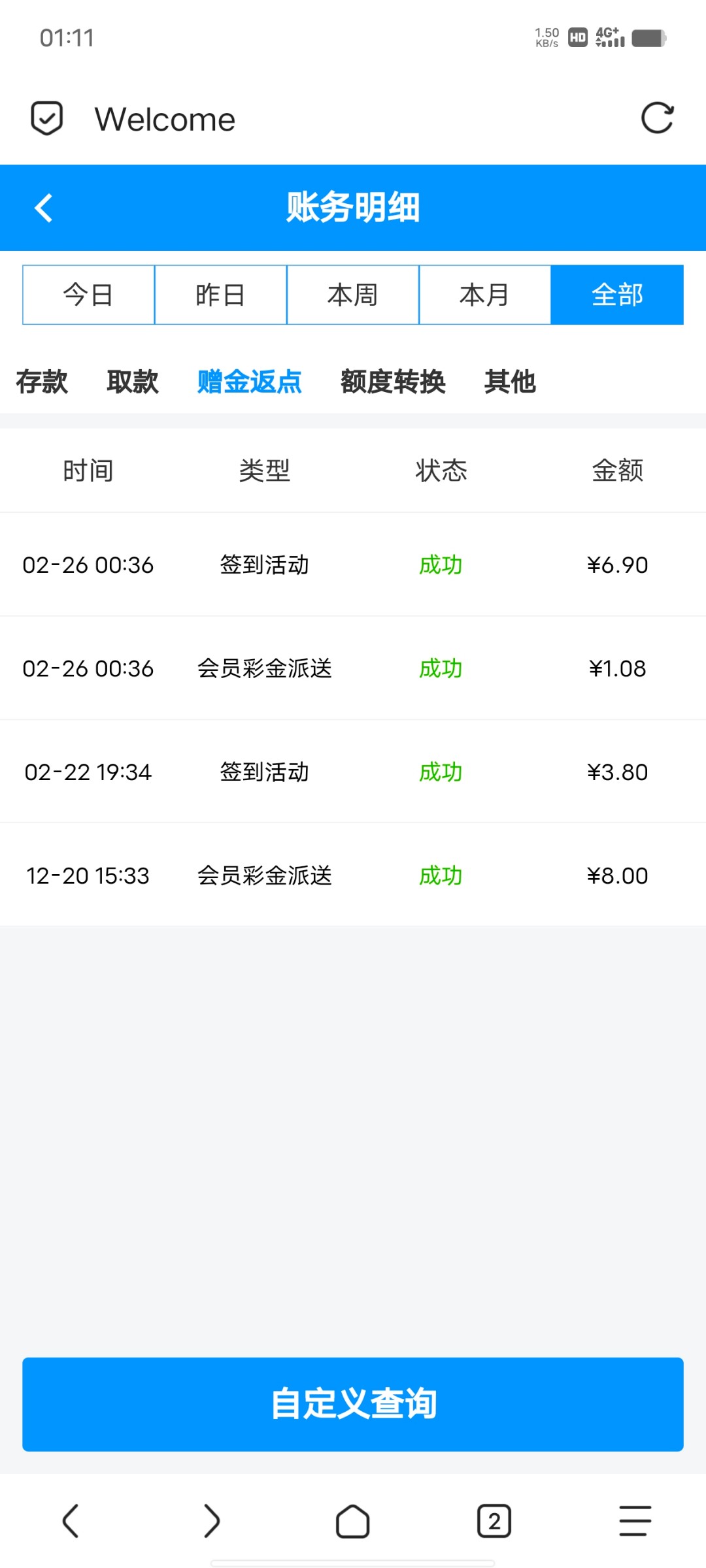706x1568 pixels.
Task: View the 其他 category
Action: [510, 382]
